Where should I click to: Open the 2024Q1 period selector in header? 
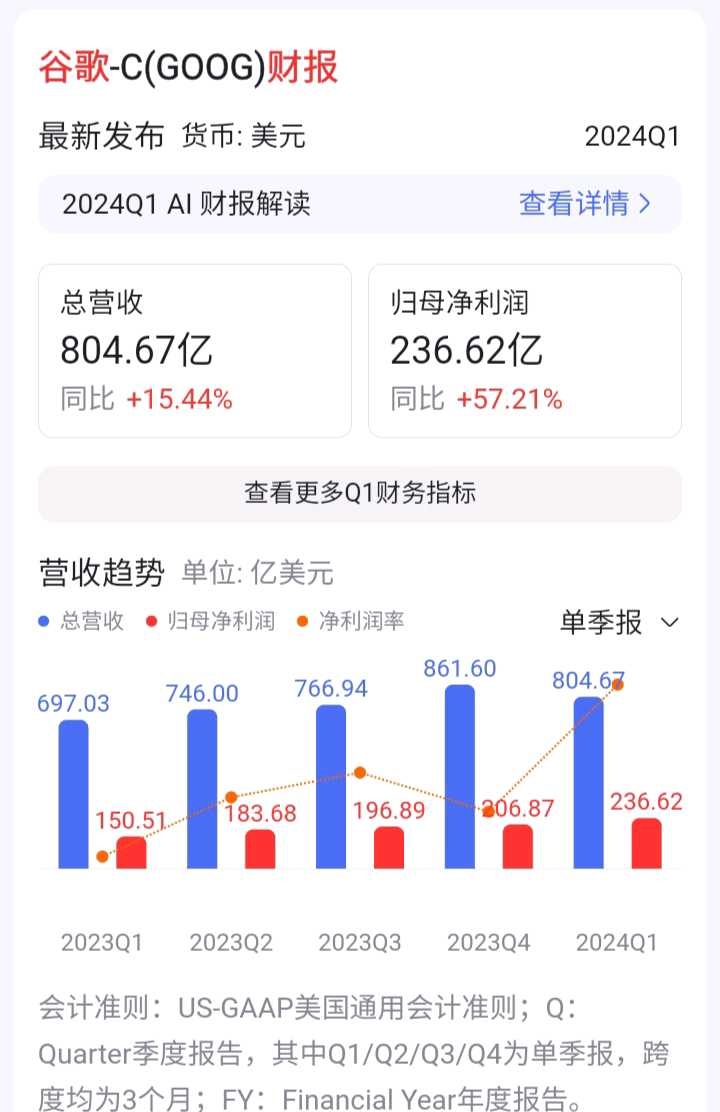tap(634, 136)
